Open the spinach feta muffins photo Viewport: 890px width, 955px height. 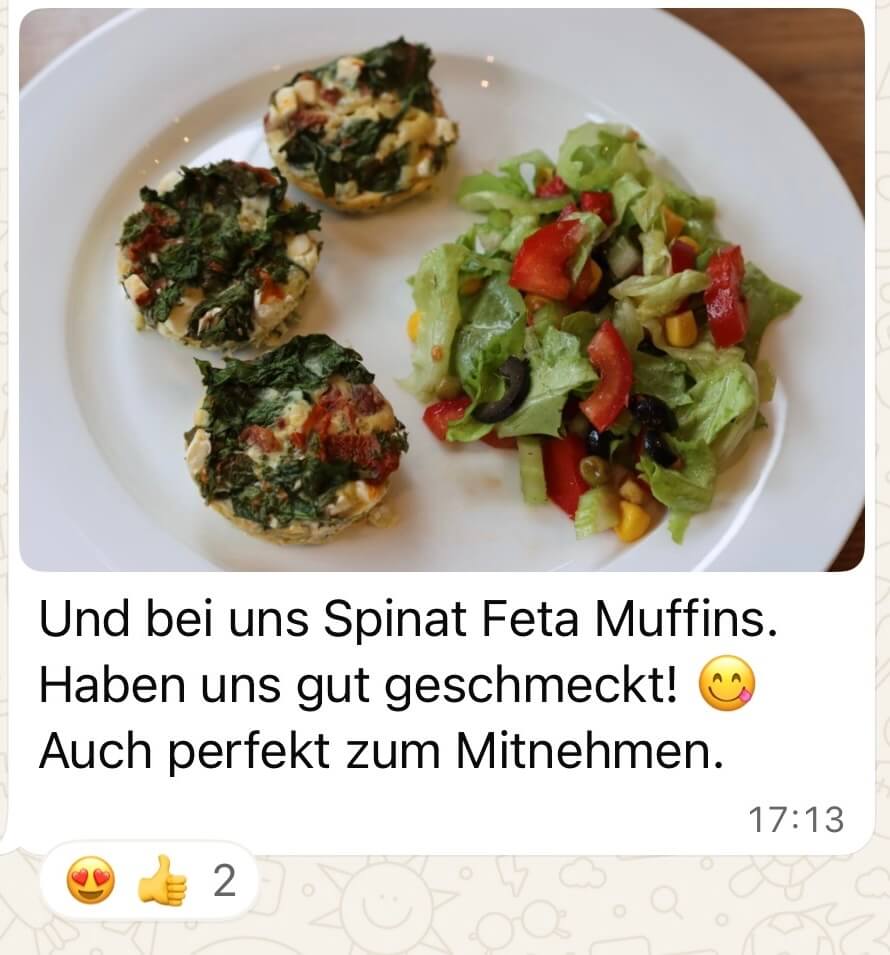click(x=441, y=290)
